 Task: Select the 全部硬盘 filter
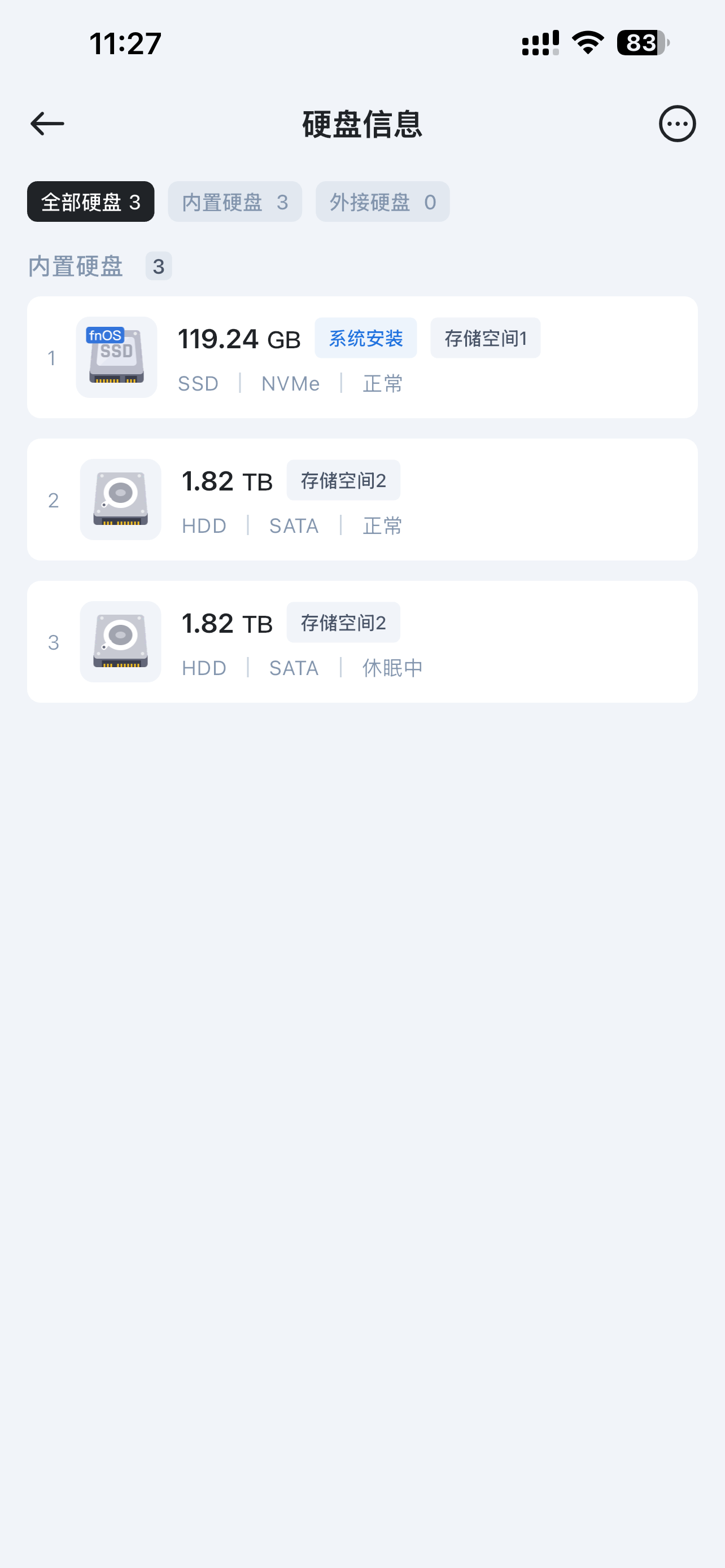pos(90,202)
